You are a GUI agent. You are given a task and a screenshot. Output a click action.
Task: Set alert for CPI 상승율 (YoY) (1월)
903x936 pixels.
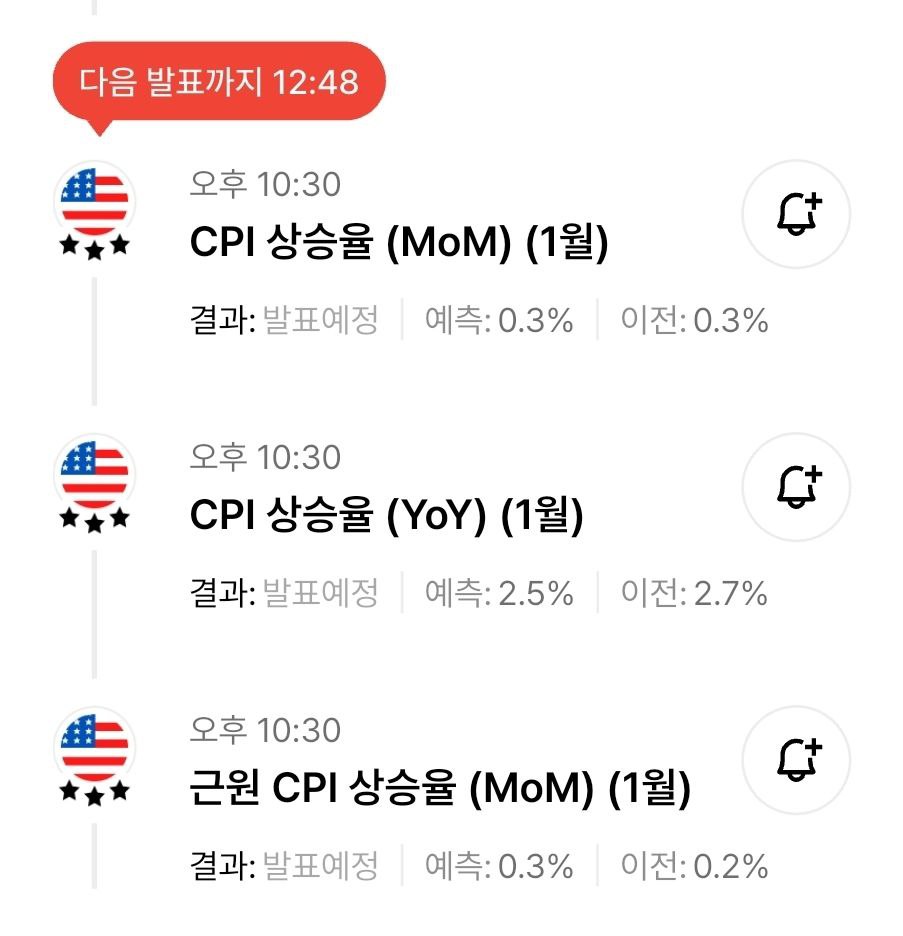tap(796, 486)
